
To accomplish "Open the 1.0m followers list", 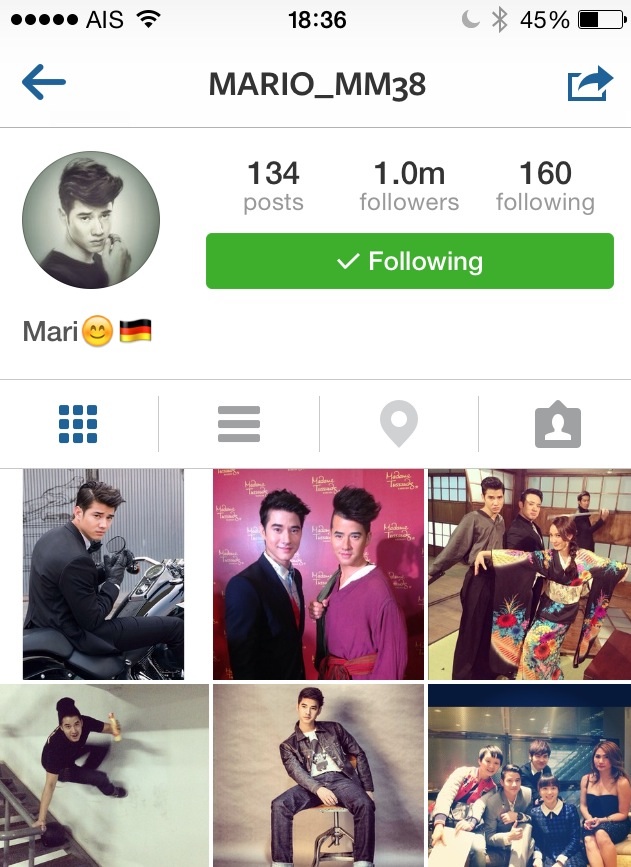I will click(x=409, y=186).
